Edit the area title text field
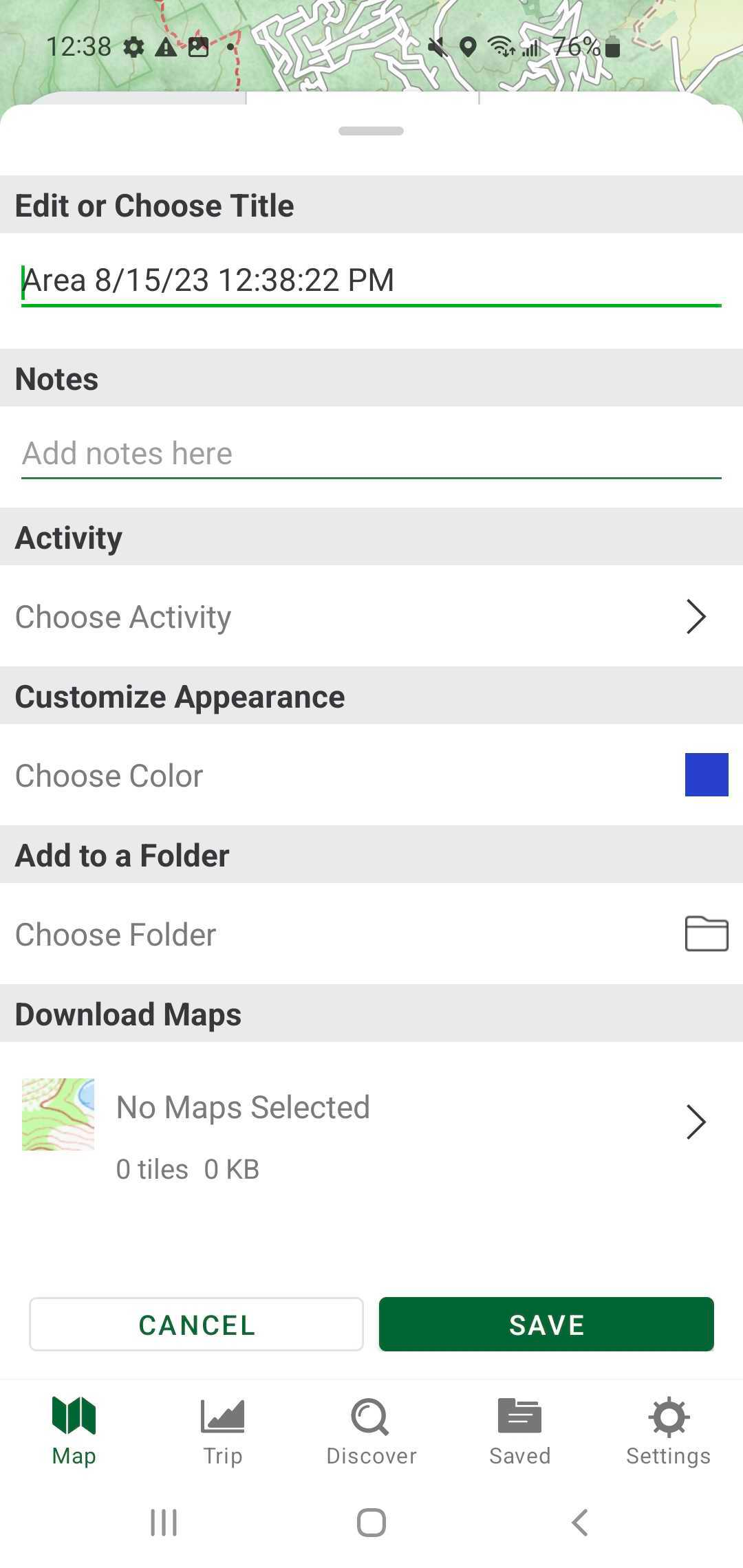Screen dimensions: 743x1568 pyautogui.click(x=371, y=281)
